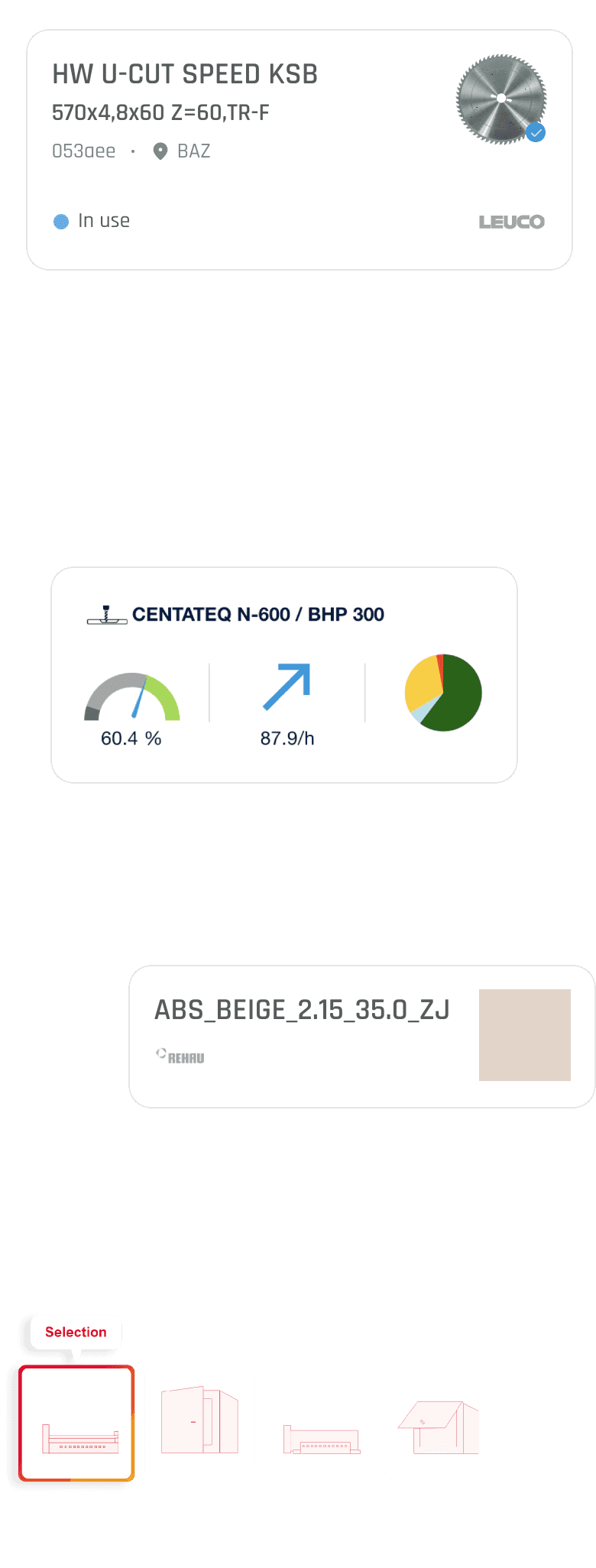596x1568 pixels.
Task: Click the location pin icon next to BAZ
Action: 160,151
